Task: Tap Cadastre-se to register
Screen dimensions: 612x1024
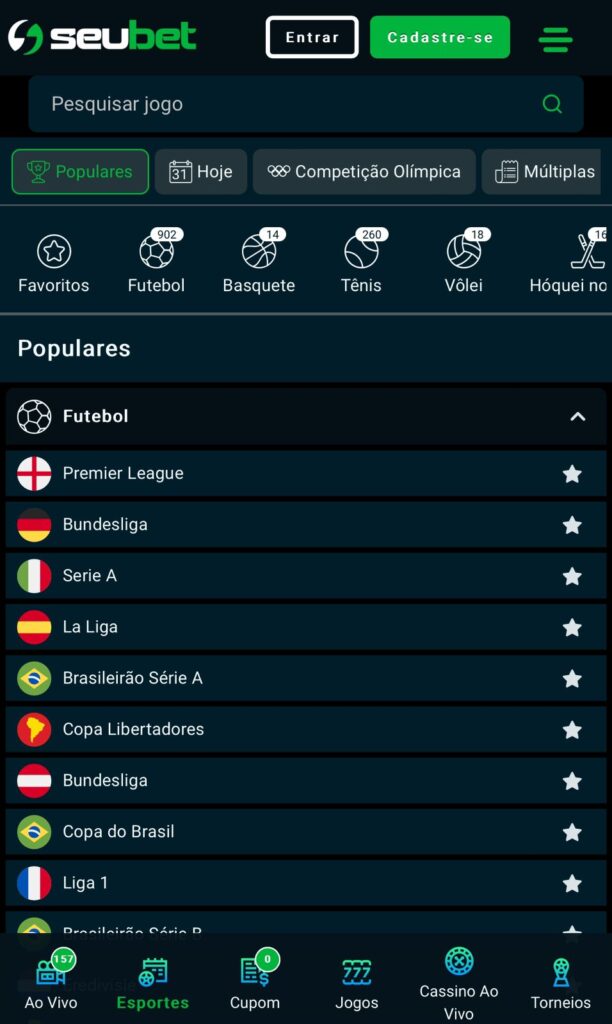Action: (x=440, y=37)
